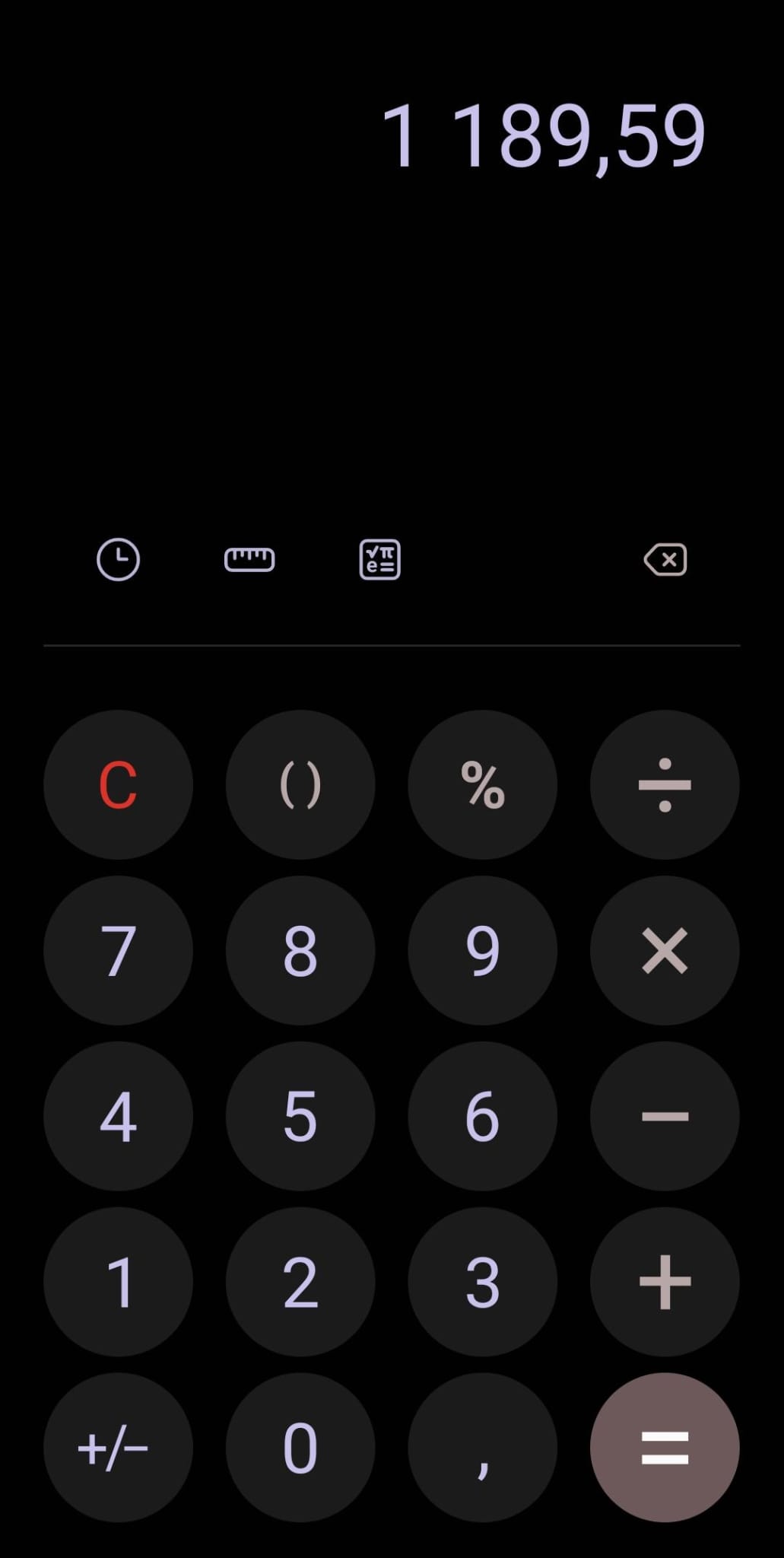Tap the number 0 key
The width and height of the screenshot is (784, 1558).
tap(300, 1448)
